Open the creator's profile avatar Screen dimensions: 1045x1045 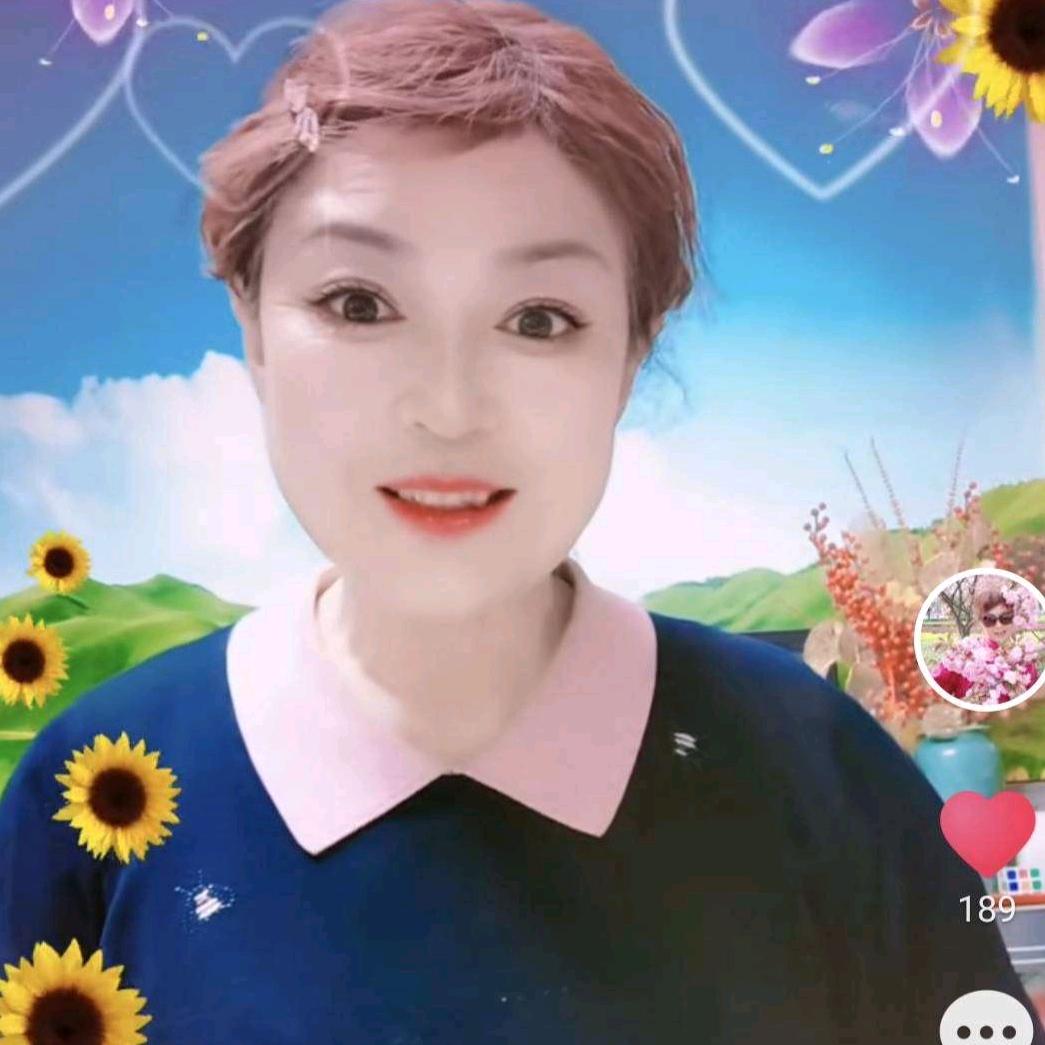click(982, 640)
